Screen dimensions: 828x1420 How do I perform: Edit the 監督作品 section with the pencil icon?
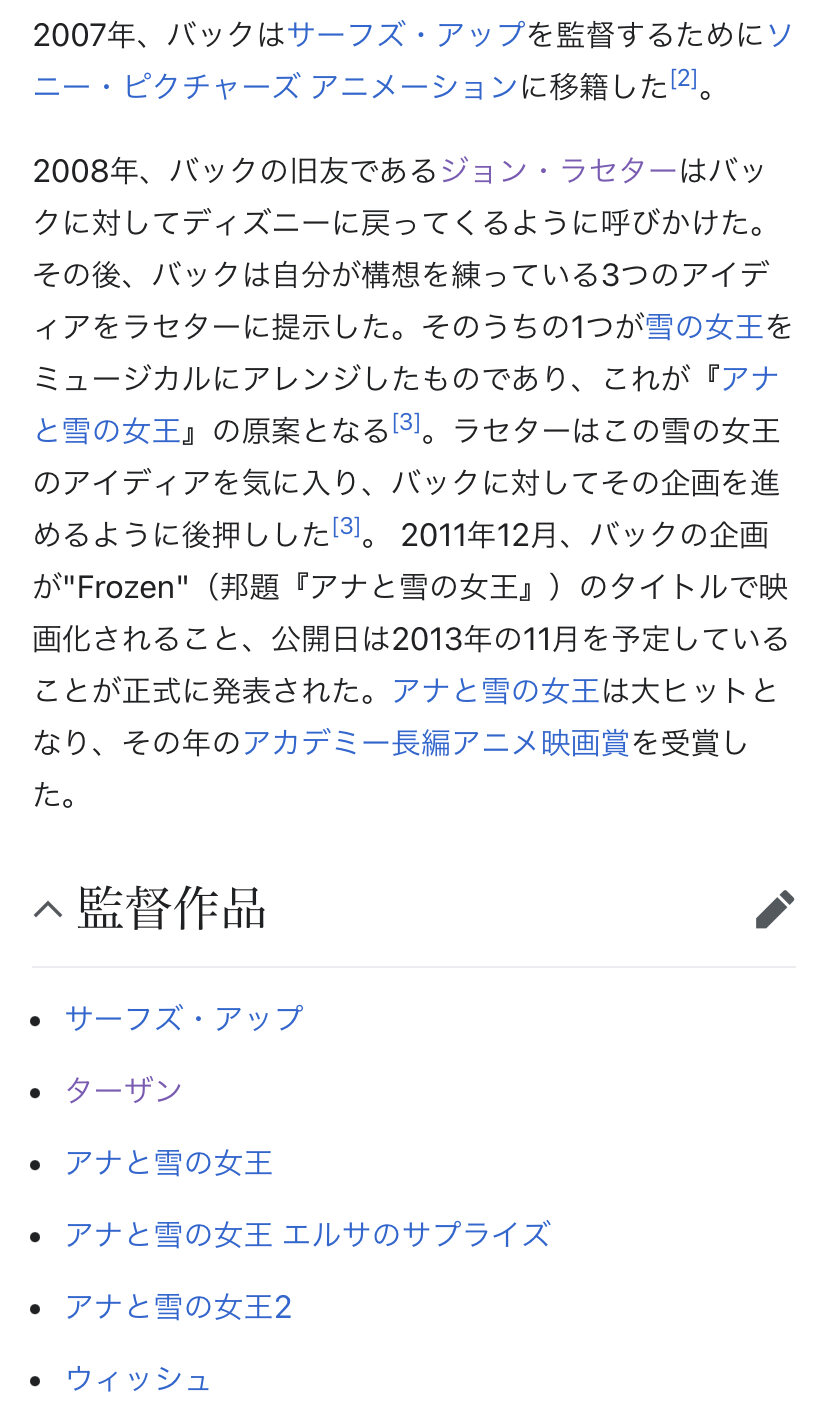pos(775,909)
